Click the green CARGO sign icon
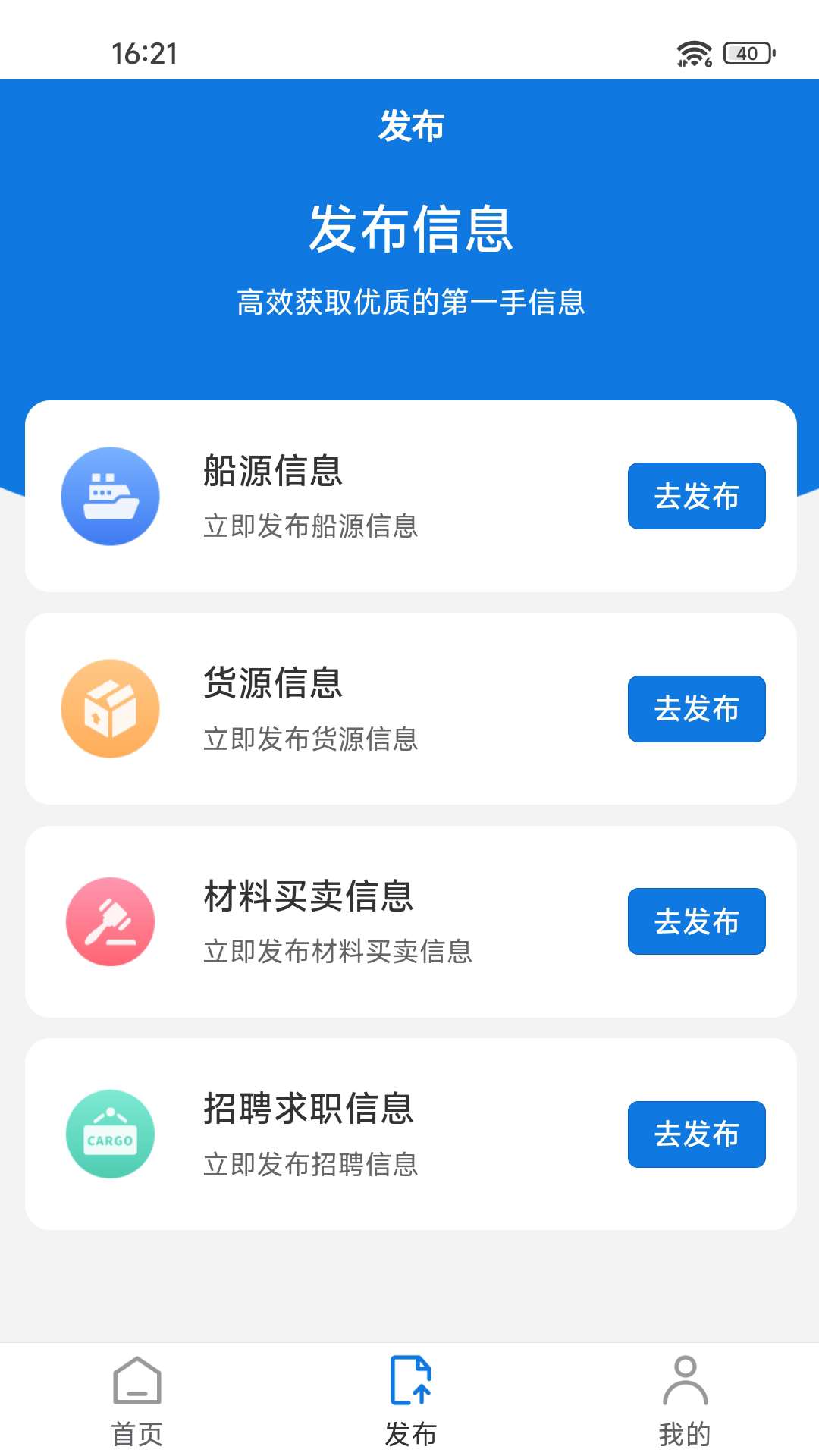This screenshot has height=1456, width=819. click(x=110, y=1134)
